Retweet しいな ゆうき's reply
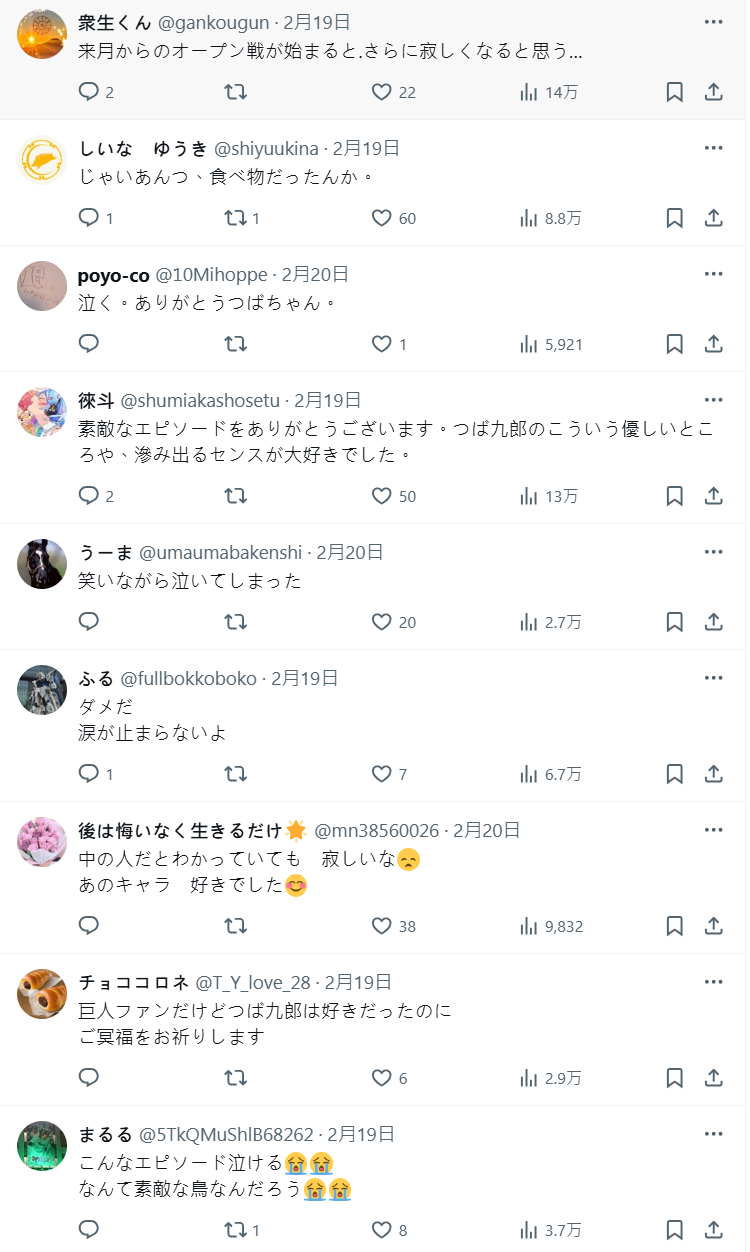Viewport: 750px width, 1252px height. pos(235,218)
